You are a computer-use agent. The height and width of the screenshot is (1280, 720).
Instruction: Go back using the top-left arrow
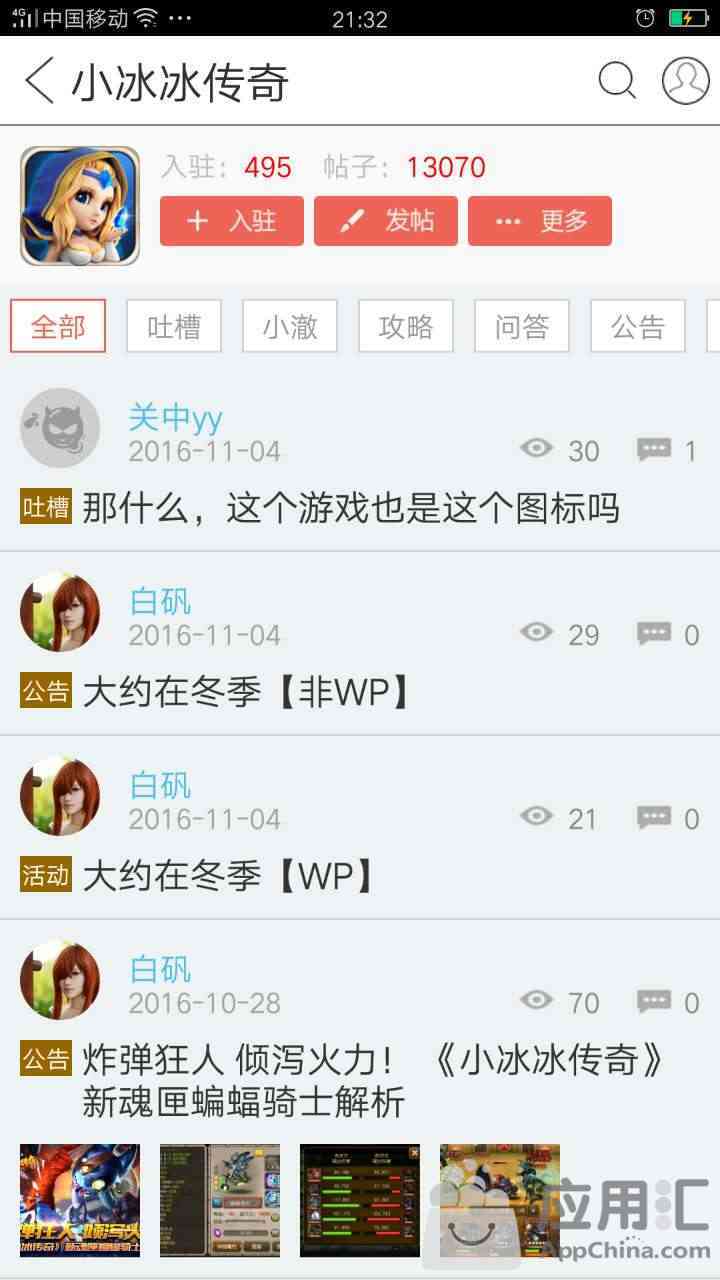40,81
